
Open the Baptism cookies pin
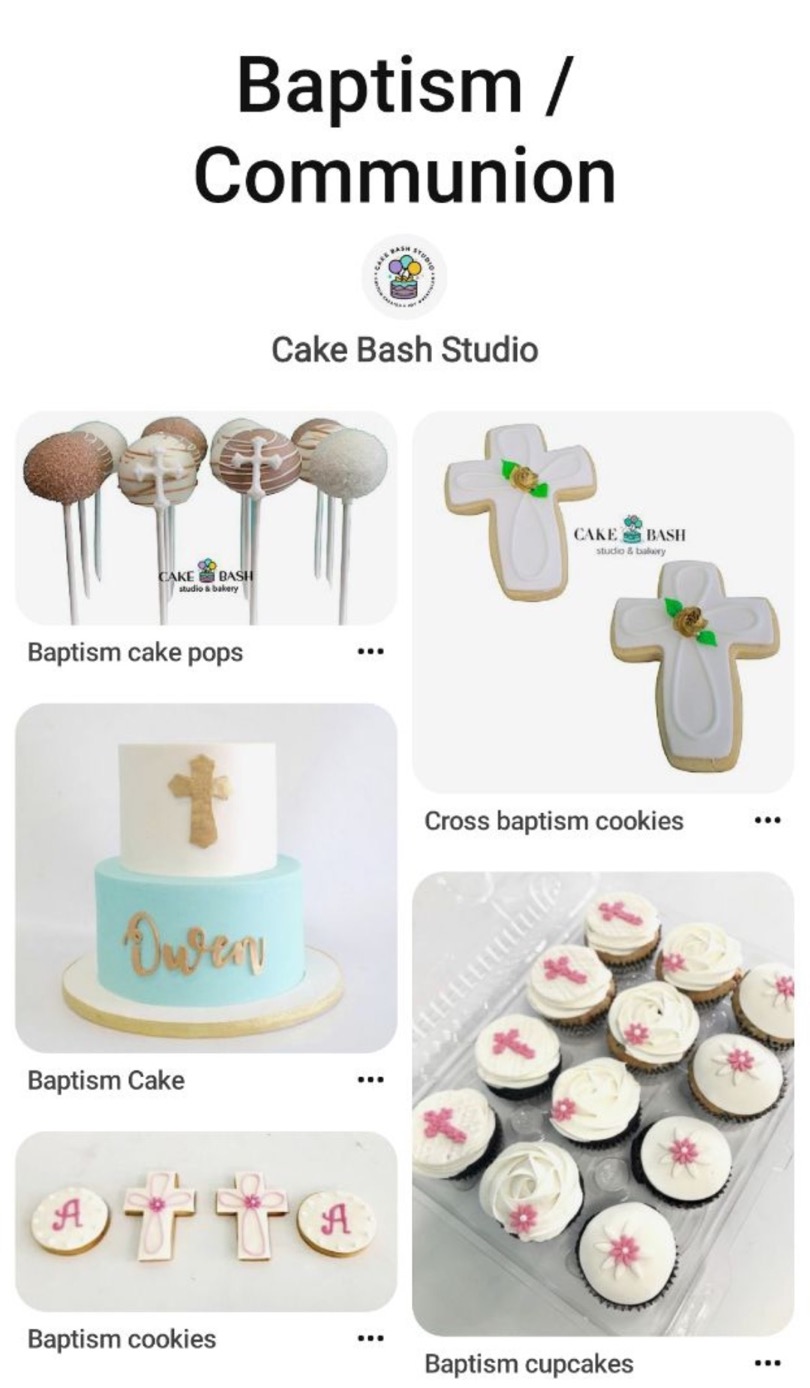pos(205,1220)
